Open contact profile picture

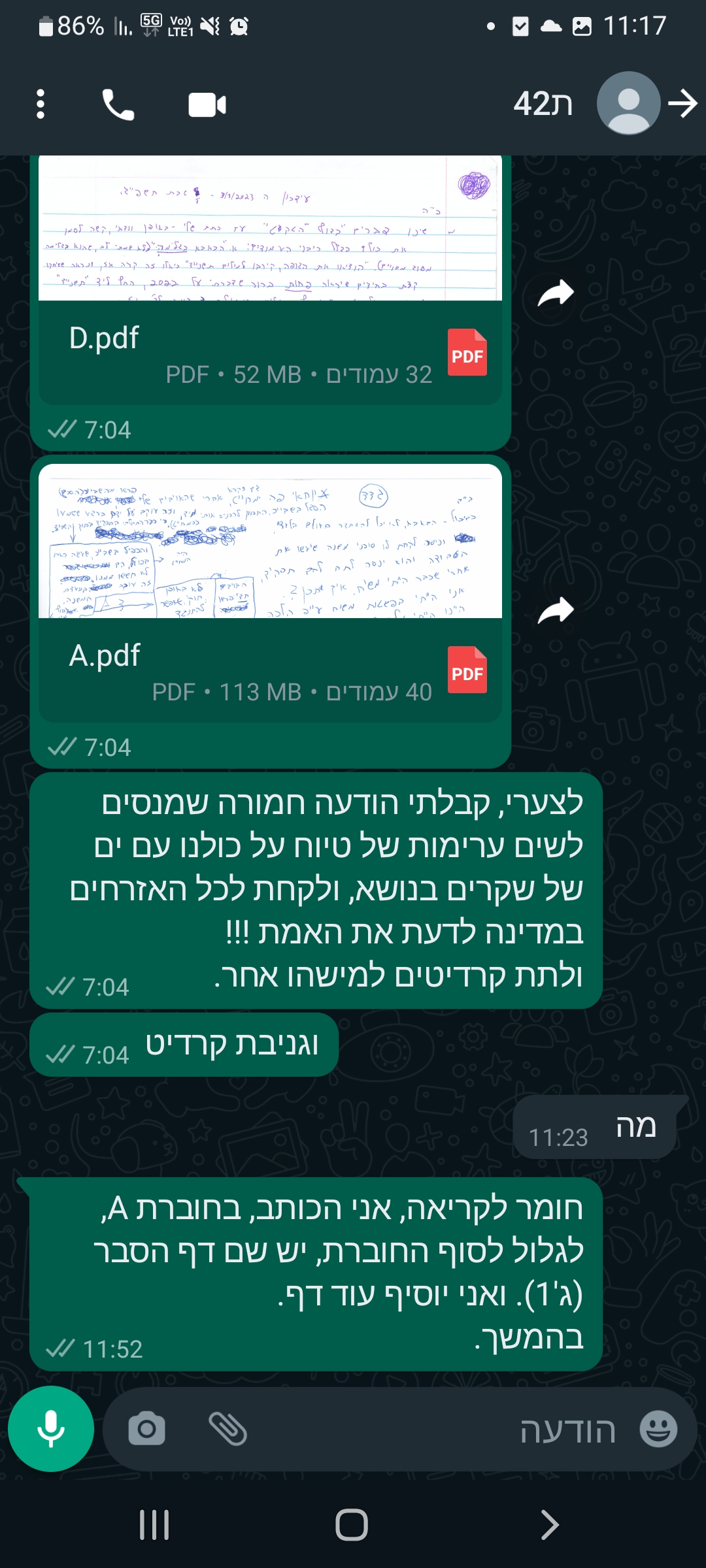pos(628,103)
